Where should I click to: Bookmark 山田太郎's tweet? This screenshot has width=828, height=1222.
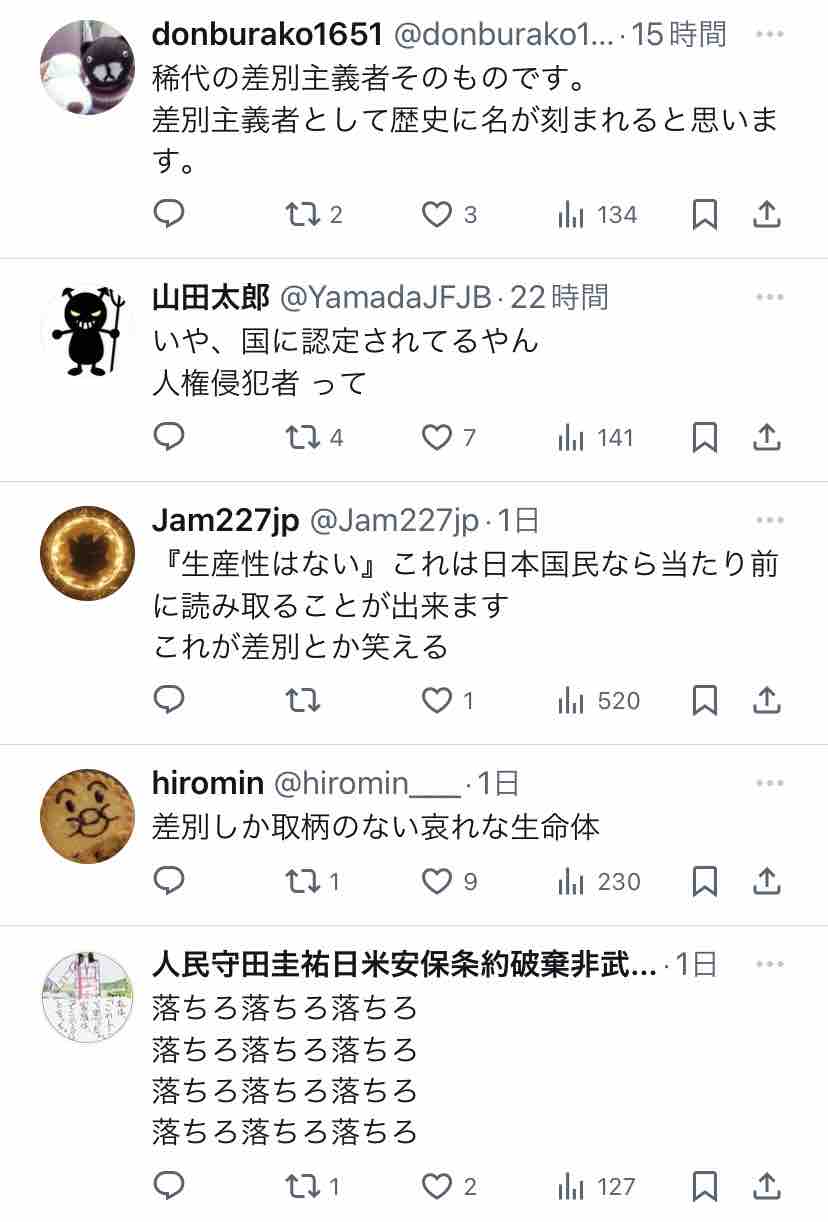[705, 437]
